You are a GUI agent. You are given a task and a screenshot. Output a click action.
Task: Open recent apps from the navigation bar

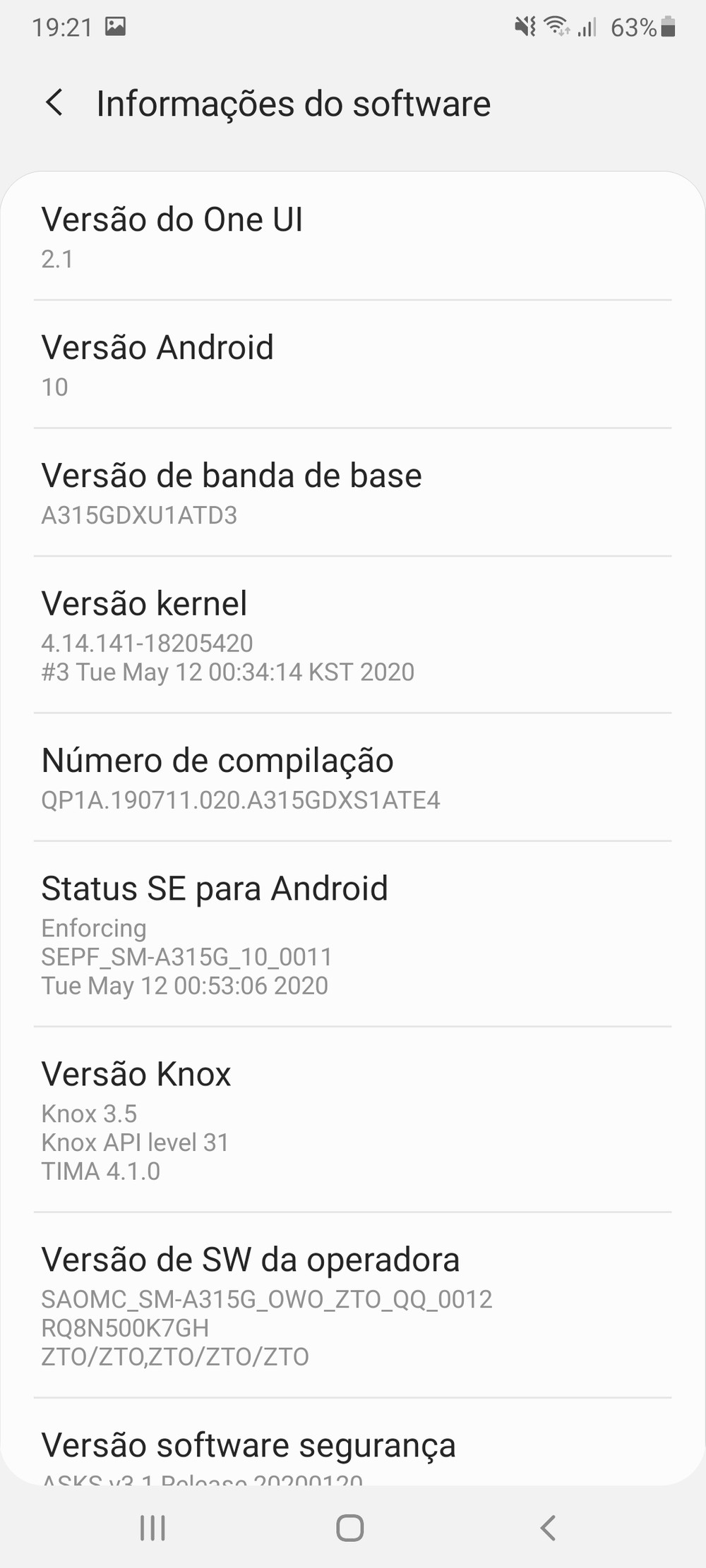[x=152, y=1528]
